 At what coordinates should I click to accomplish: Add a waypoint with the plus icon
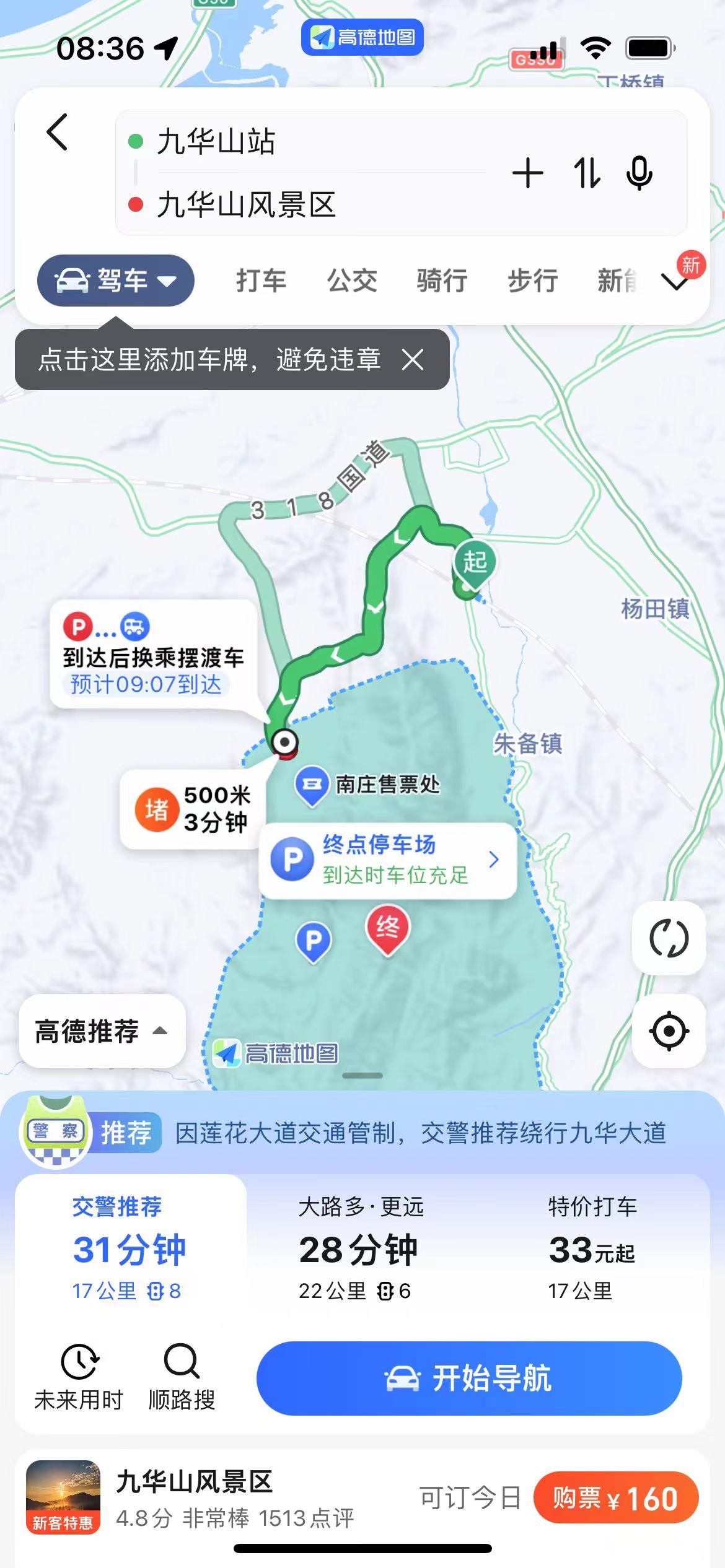point(528,173)
